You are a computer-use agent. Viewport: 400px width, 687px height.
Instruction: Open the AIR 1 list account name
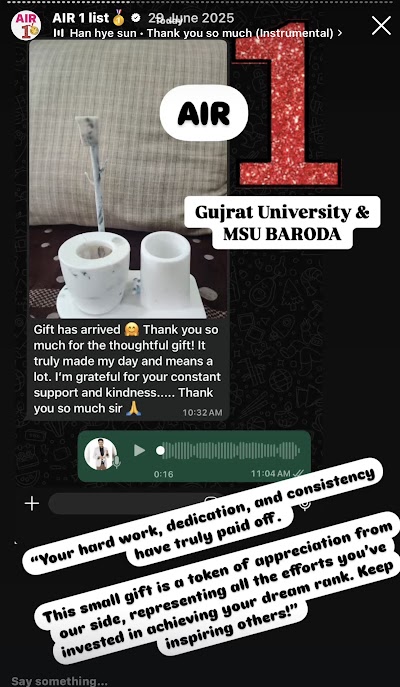coord(83,18)
